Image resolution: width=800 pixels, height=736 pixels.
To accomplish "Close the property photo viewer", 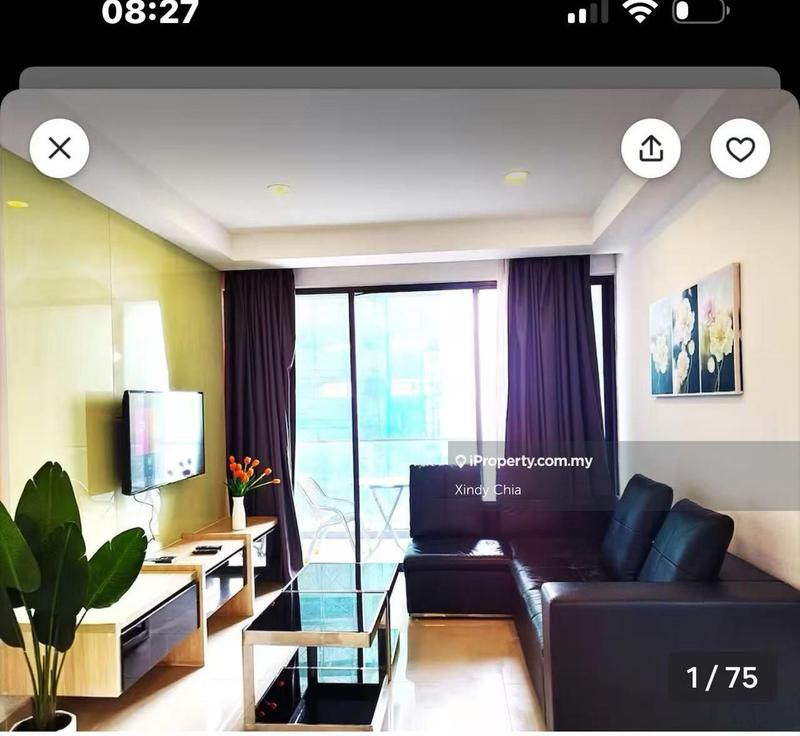I will click(59, 149).
